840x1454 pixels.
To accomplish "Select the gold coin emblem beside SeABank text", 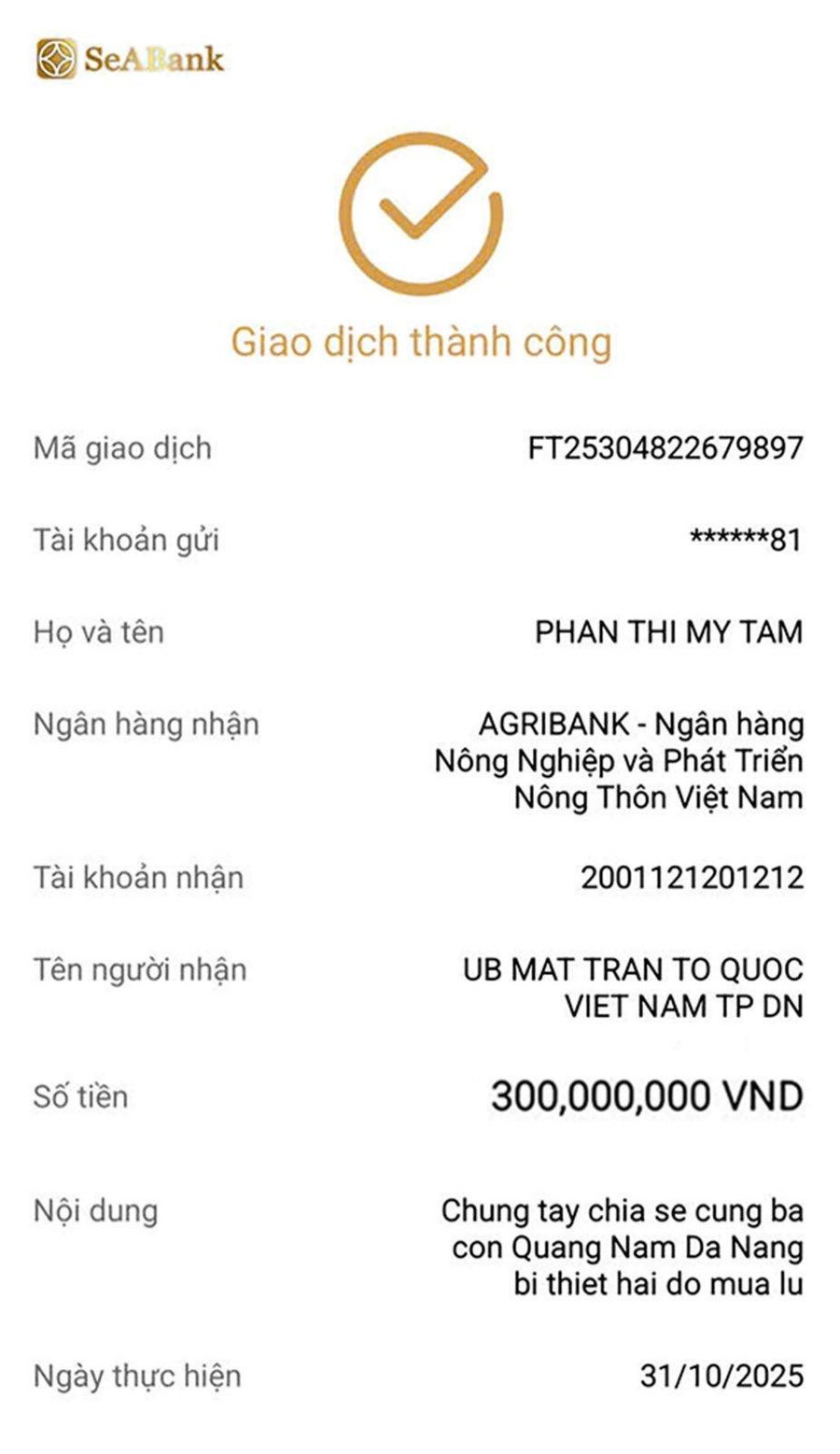I will pyautogui.click(x=56, y=59).
